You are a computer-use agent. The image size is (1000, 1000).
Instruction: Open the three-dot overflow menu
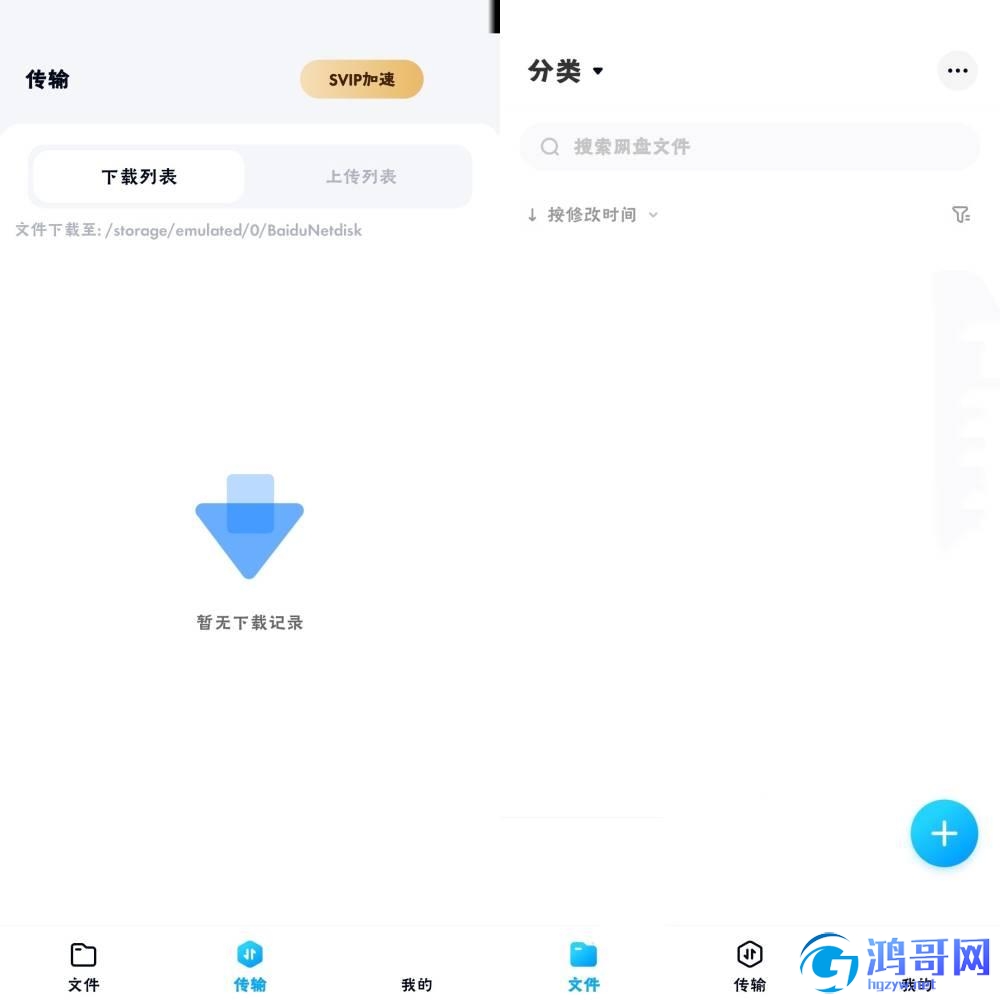point(957,71)
